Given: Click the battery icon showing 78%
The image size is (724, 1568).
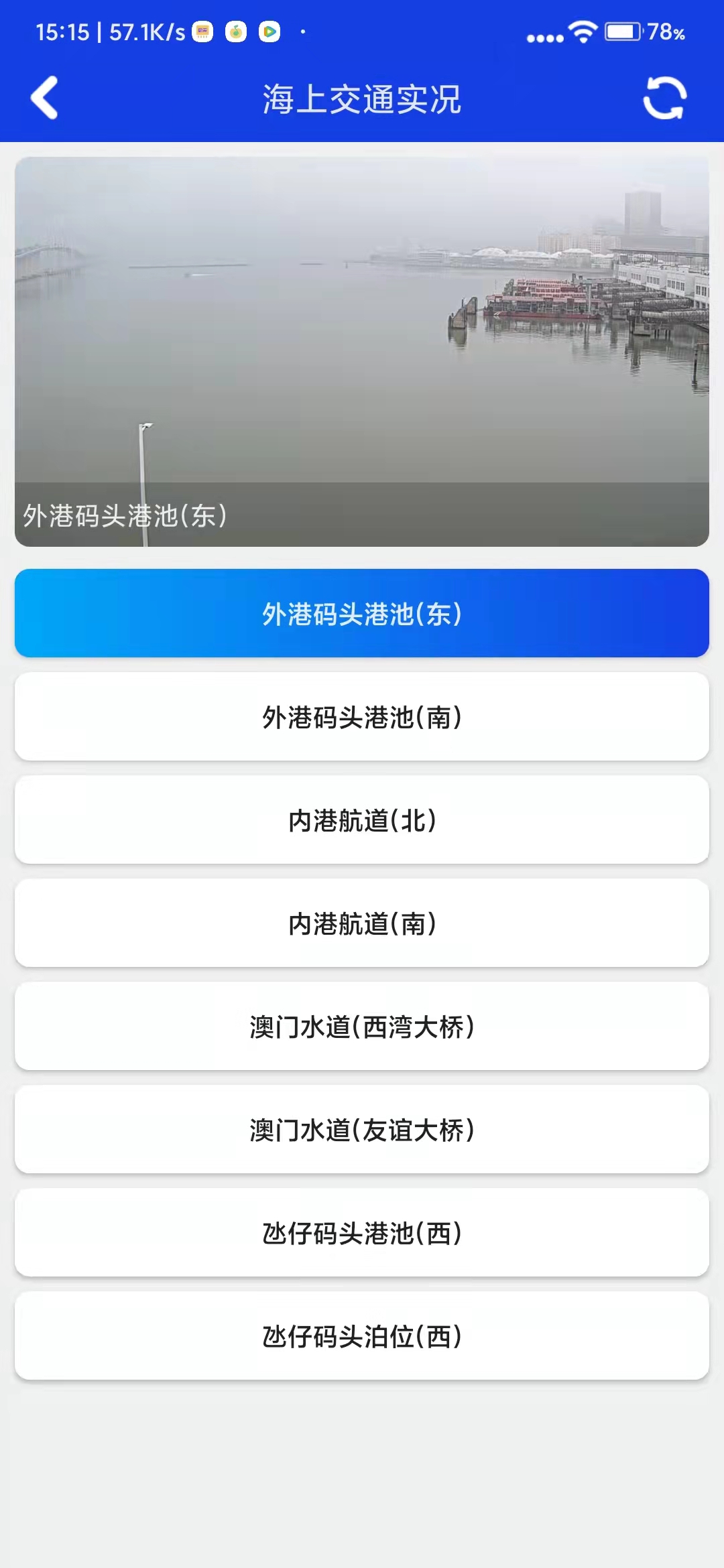Looking at the screenshot, I should [620, 29].
